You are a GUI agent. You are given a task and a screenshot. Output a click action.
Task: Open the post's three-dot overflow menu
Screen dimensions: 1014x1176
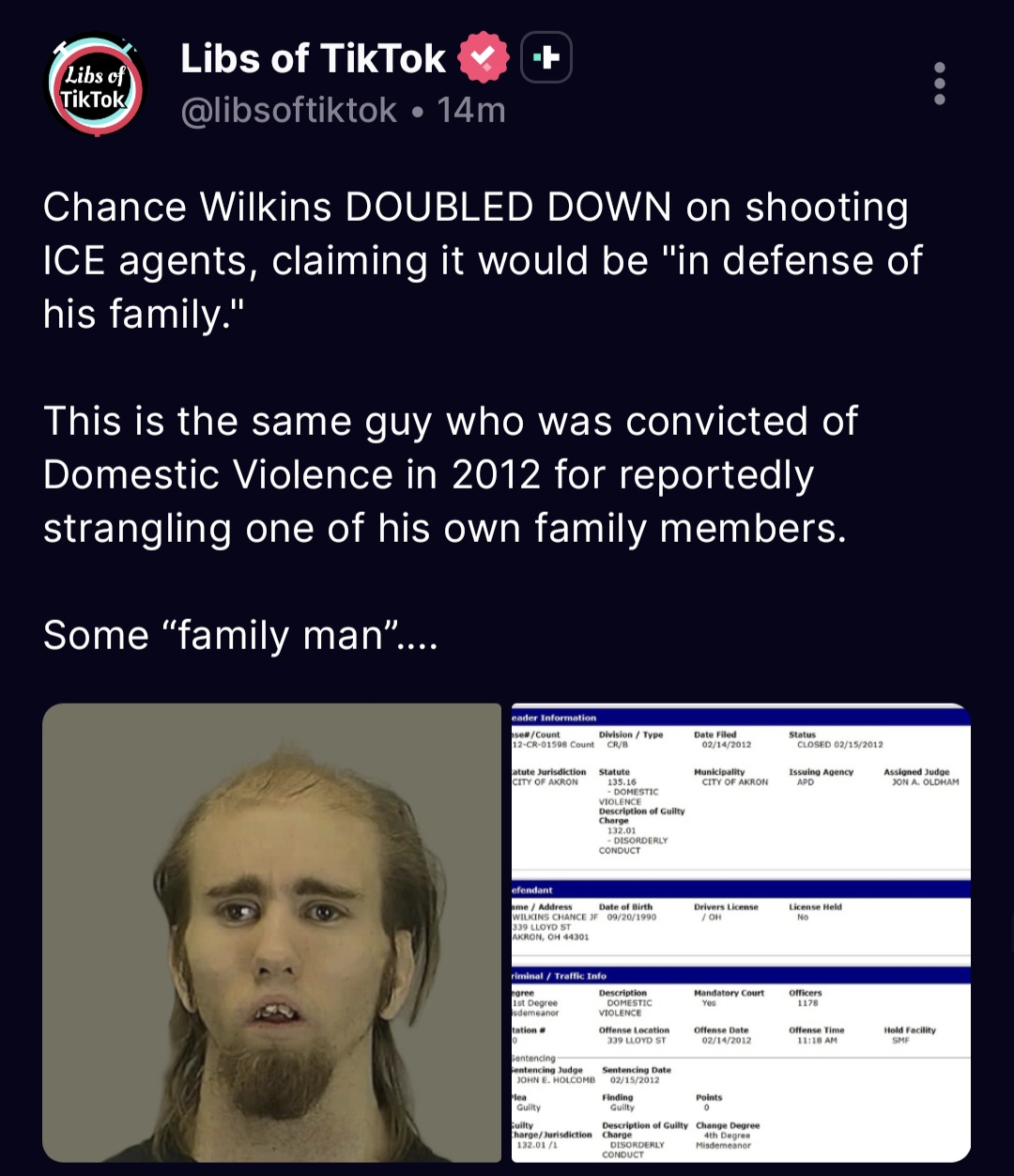click(x=939, y=85)
